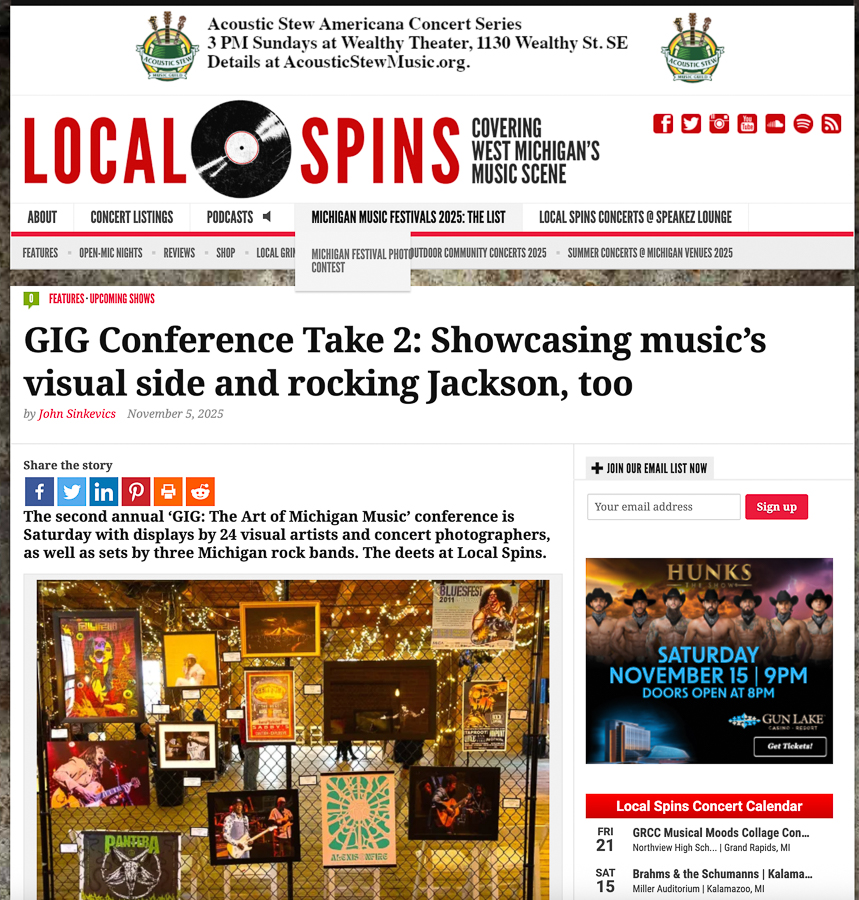Open the Hunks Gun Lake Casino ad
This screenshot has height=900, width=859.
(709, 661)
